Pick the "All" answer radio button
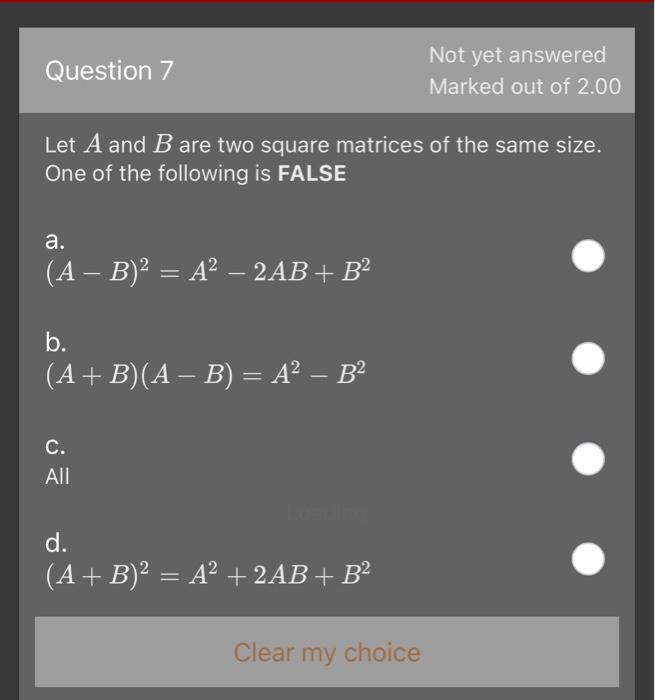655x700 pixels. tap(588, 459)
